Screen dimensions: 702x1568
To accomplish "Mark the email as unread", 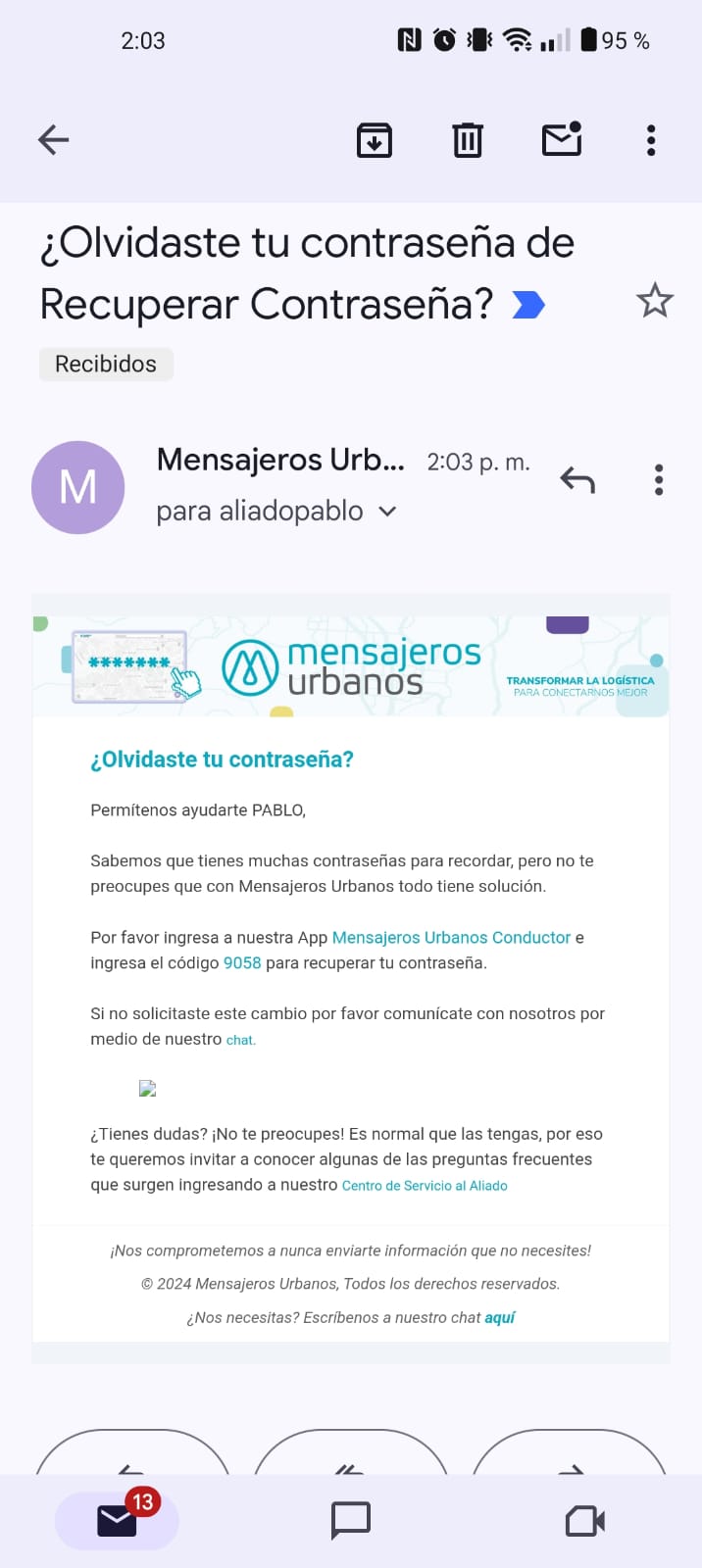I will [562, 140].
